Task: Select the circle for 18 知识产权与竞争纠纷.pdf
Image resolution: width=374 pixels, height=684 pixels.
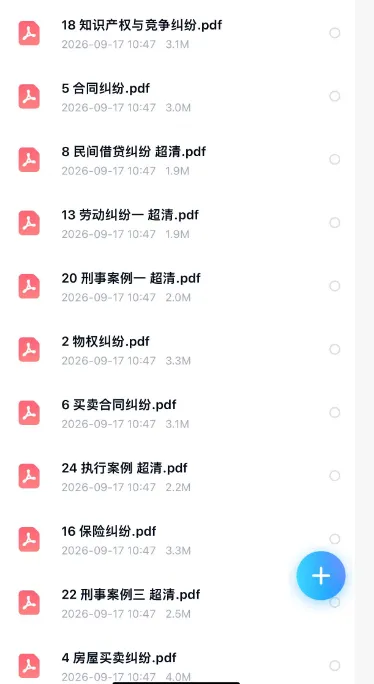Action: point(335,33)
